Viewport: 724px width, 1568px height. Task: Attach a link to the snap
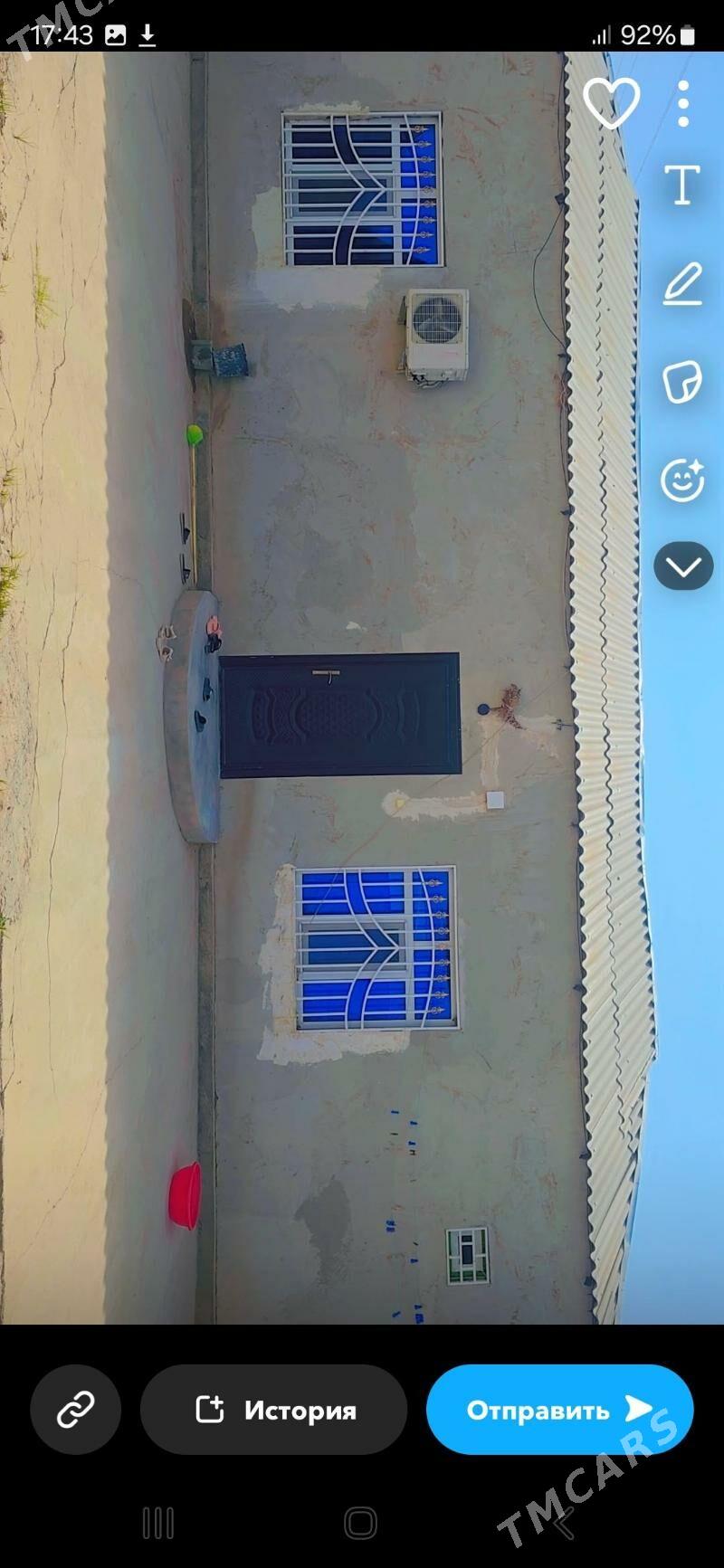click(x=76, y=1409)
